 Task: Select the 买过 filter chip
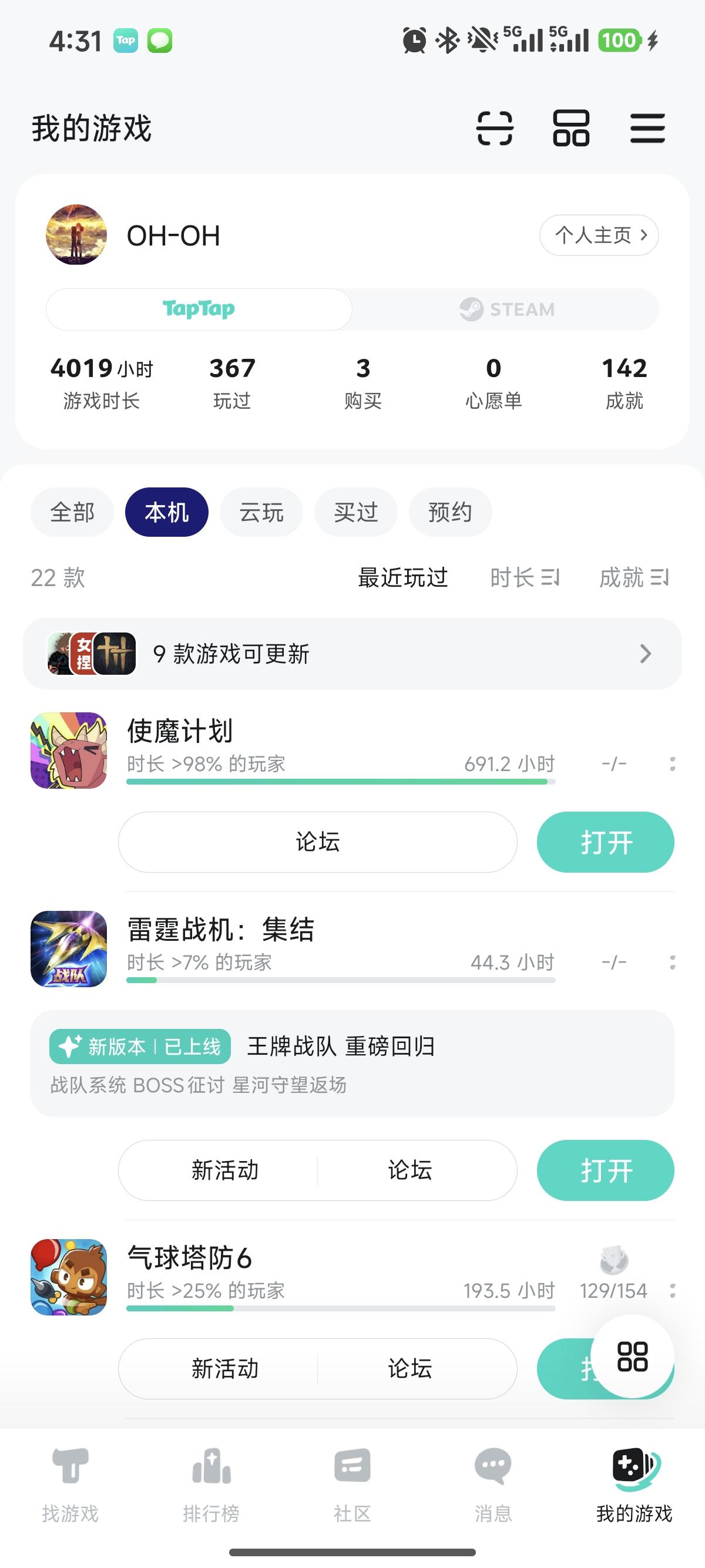(355, 513)
